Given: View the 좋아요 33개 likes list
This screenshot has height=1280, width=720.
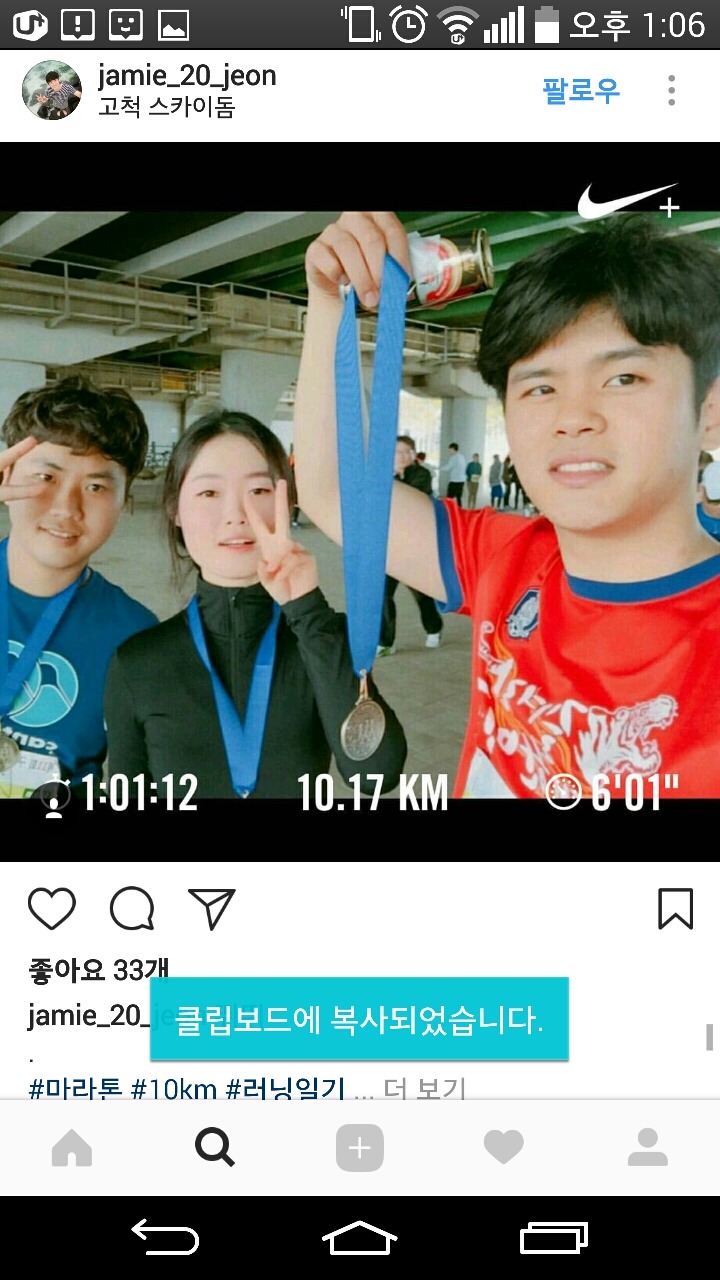Looking at the screenshot, I should coord(98,969).
